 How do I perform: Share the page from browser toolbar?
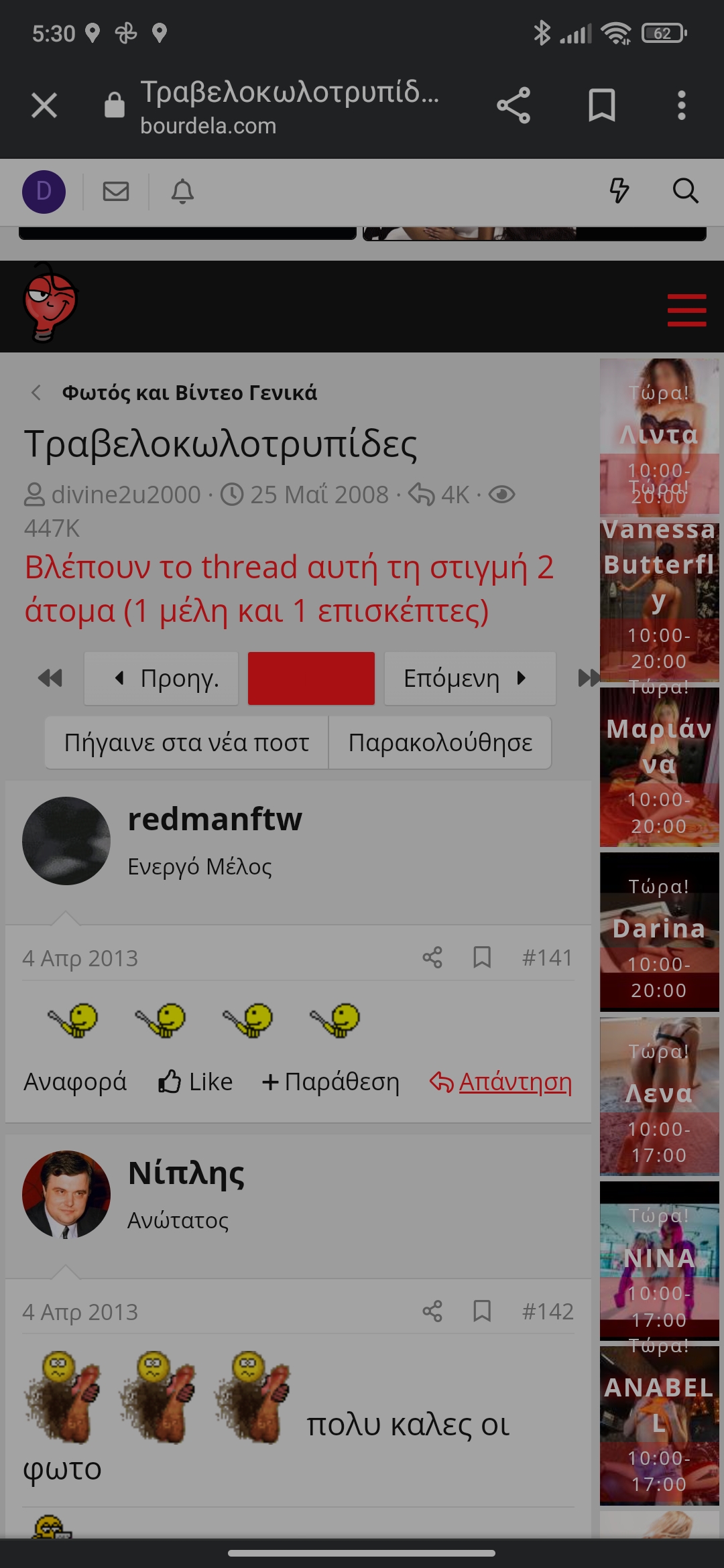coord(514,105)
